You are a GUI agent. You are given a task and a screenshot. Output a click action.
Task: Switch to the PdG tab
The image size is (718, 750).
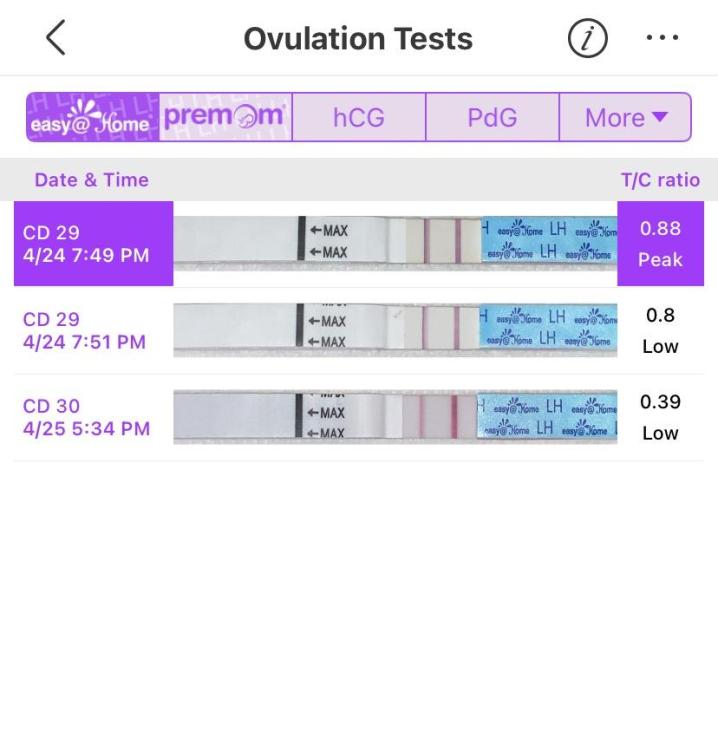click(x=492, y=118)
